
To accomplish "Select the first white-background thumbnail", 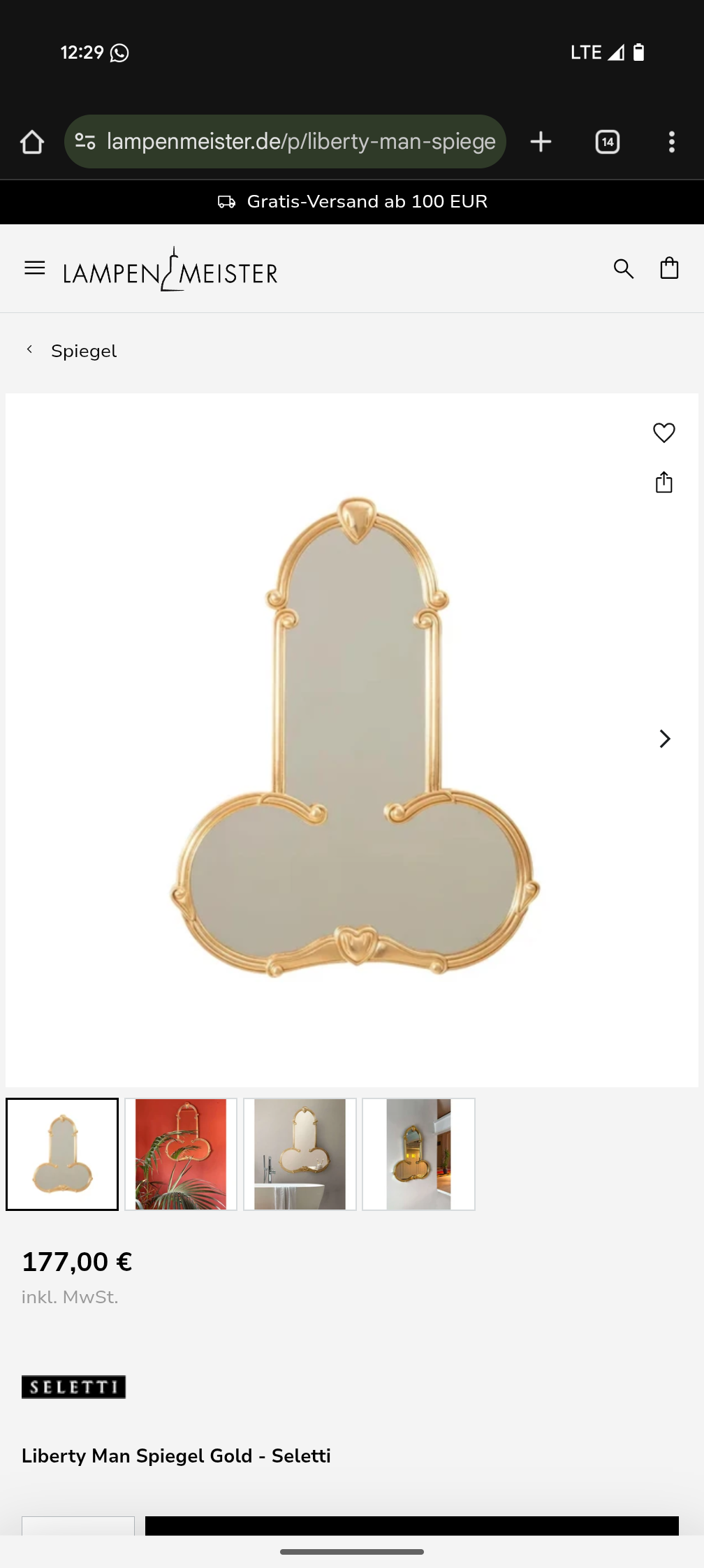I will click(x=62, y=1154).
